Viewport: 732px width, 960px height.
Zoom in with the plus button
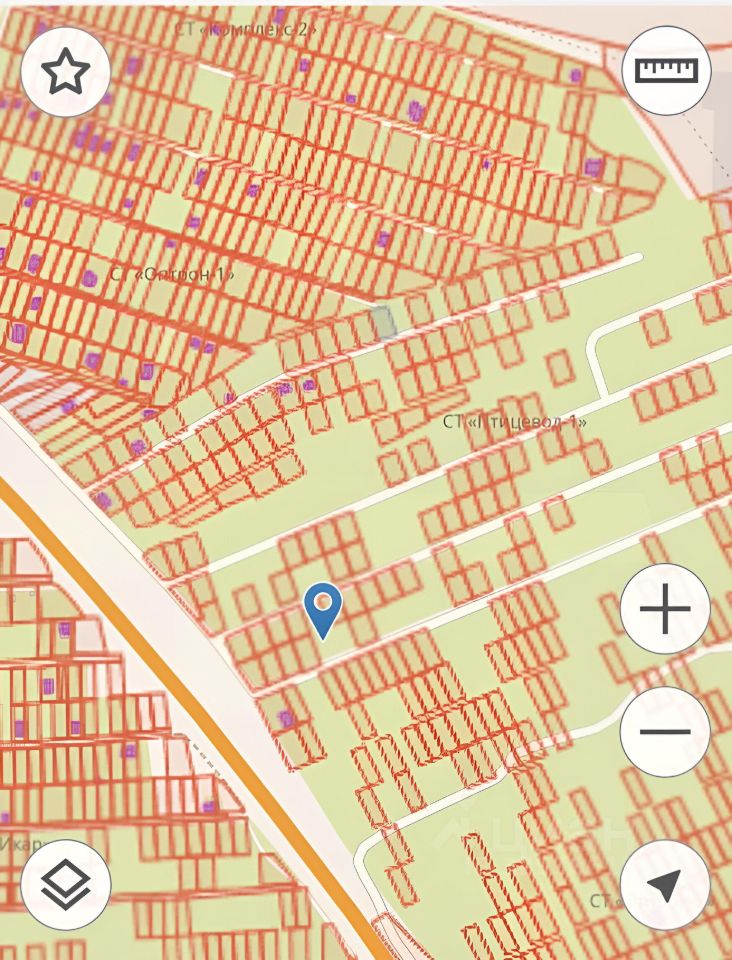[x=665, y=609]
